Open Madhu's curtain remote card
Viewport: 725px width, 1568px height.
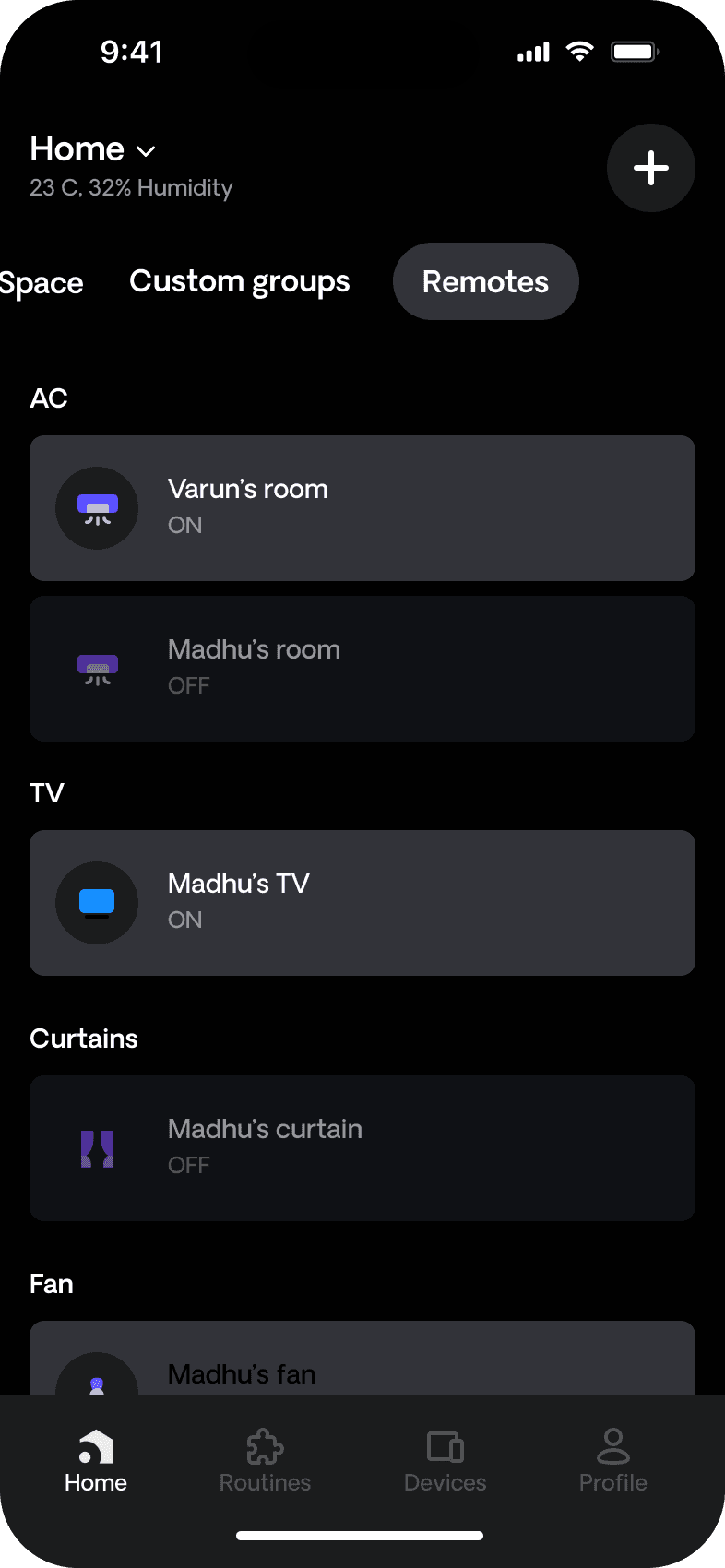[x=362, y=1147]
